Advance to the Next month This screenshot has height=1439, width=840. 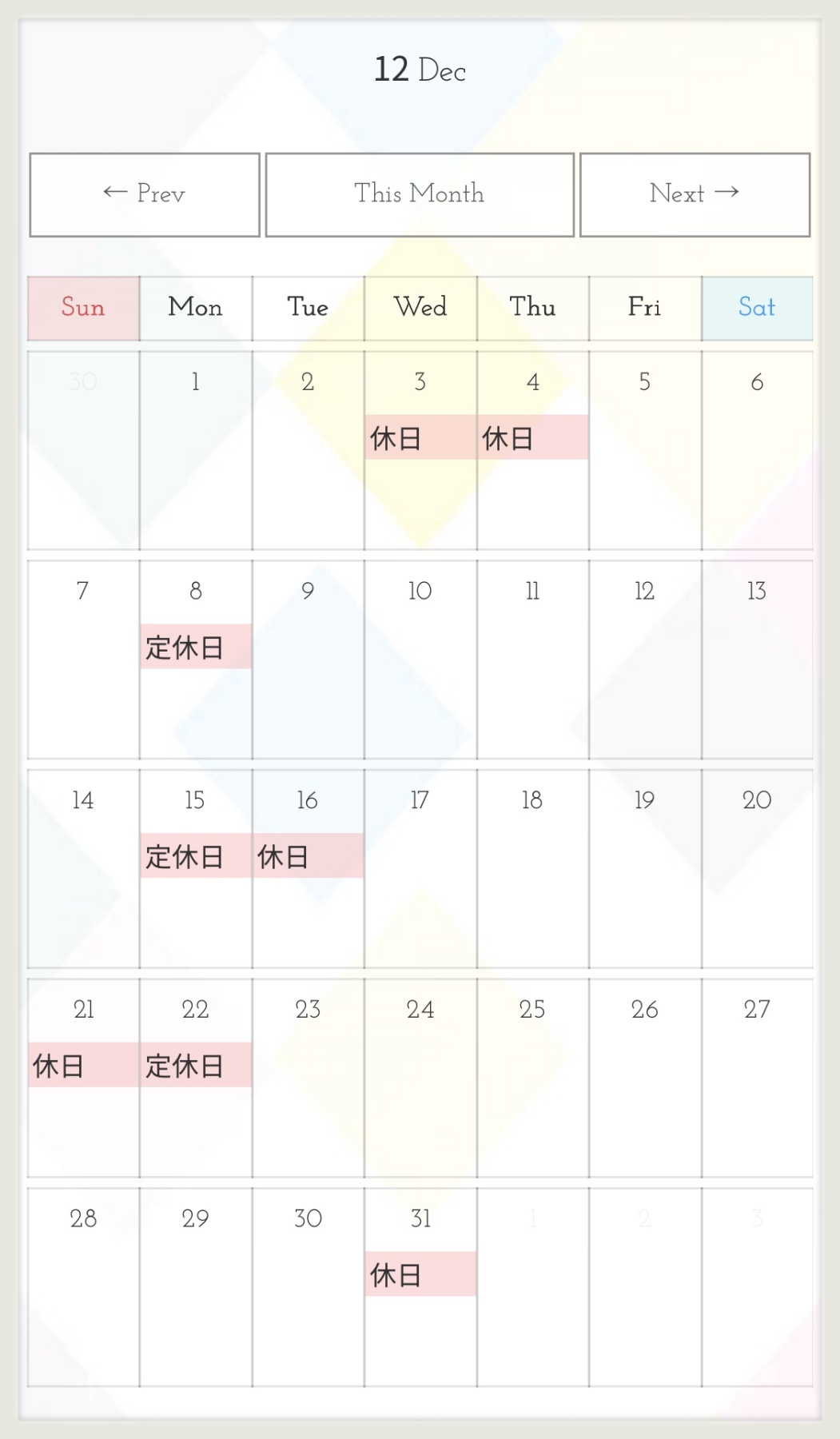[695, 194]
